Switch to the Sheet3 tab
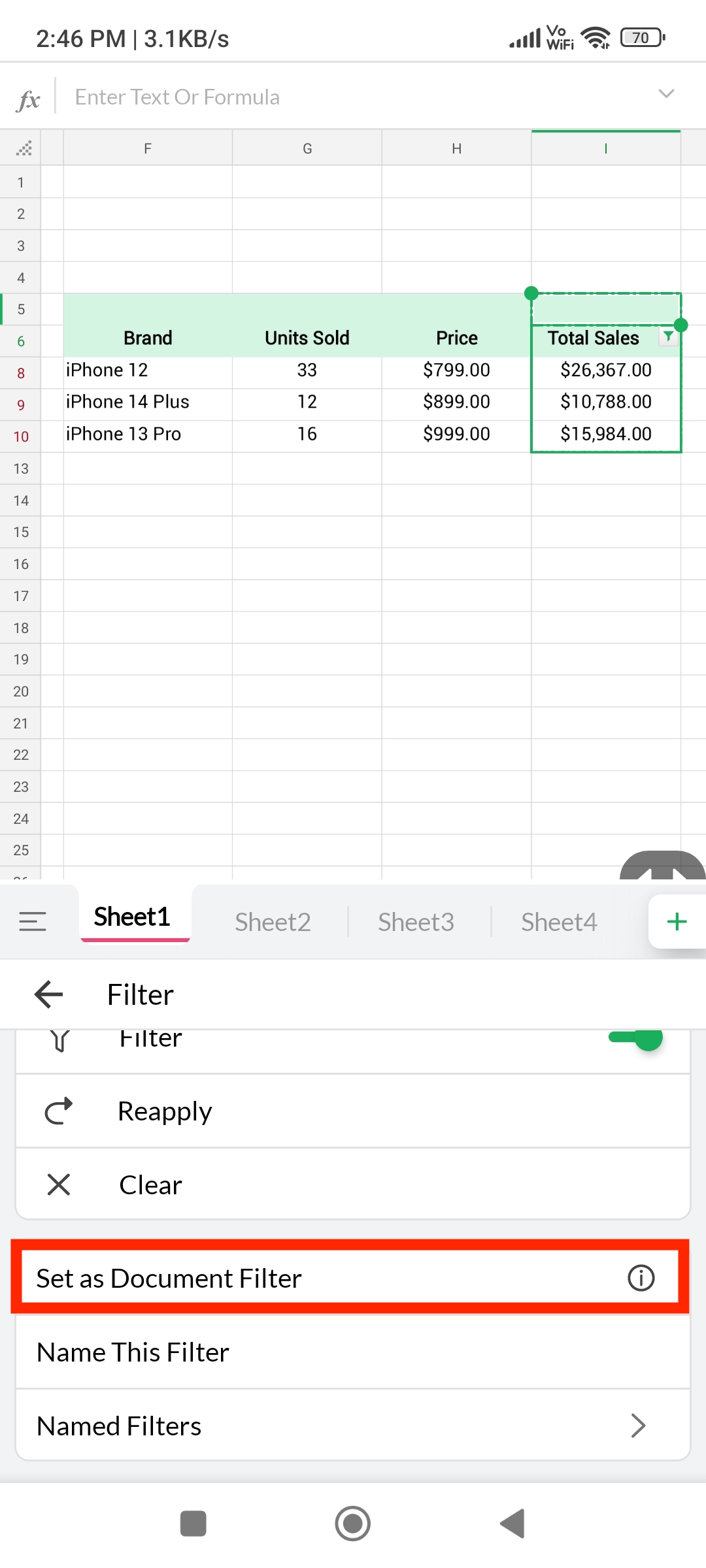Image resolution: width=706 pixels, height=1568 pixels. click(x=416, y=922)
